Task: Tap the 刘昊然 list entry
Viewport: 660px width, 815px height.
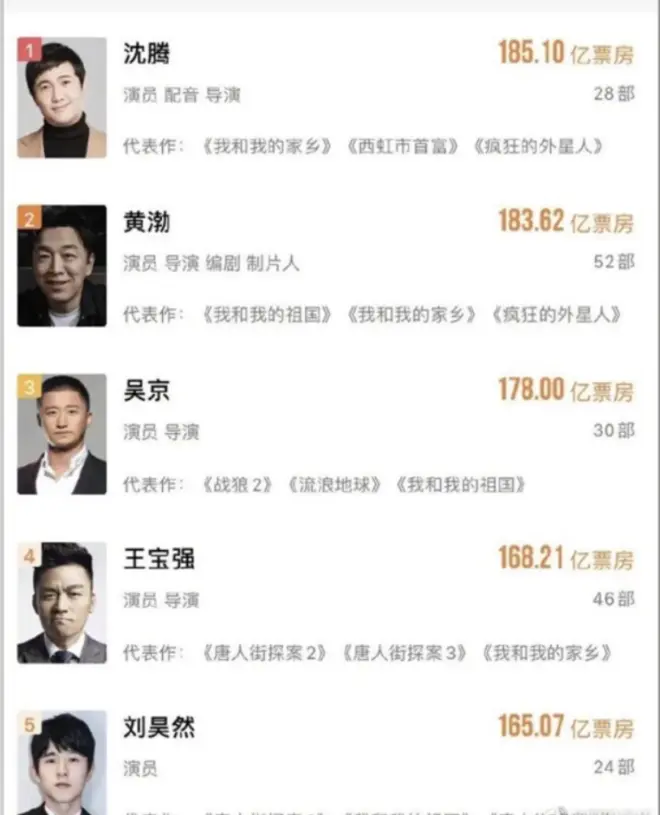Action: click(158, 727)
